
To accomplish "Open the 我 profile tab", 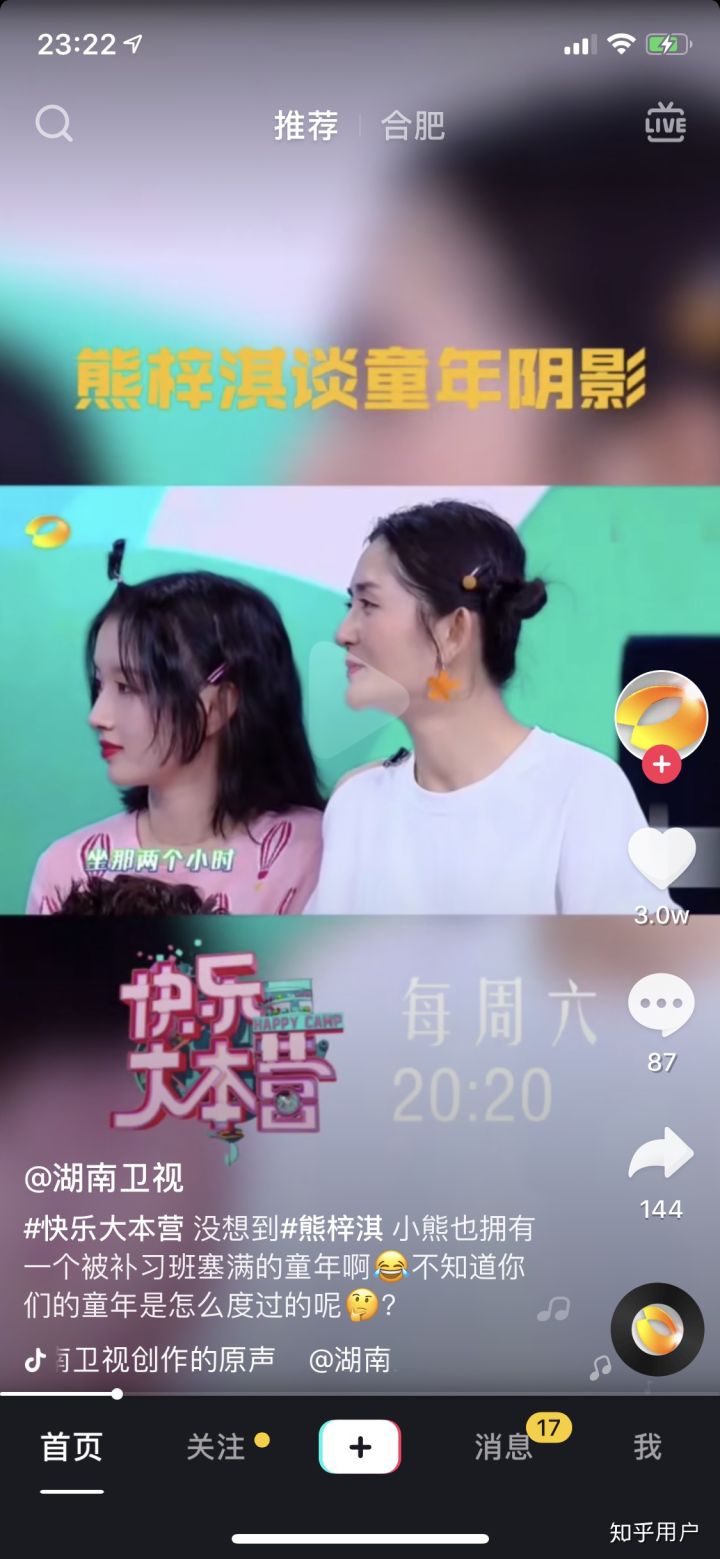I will coord(647,1447).
